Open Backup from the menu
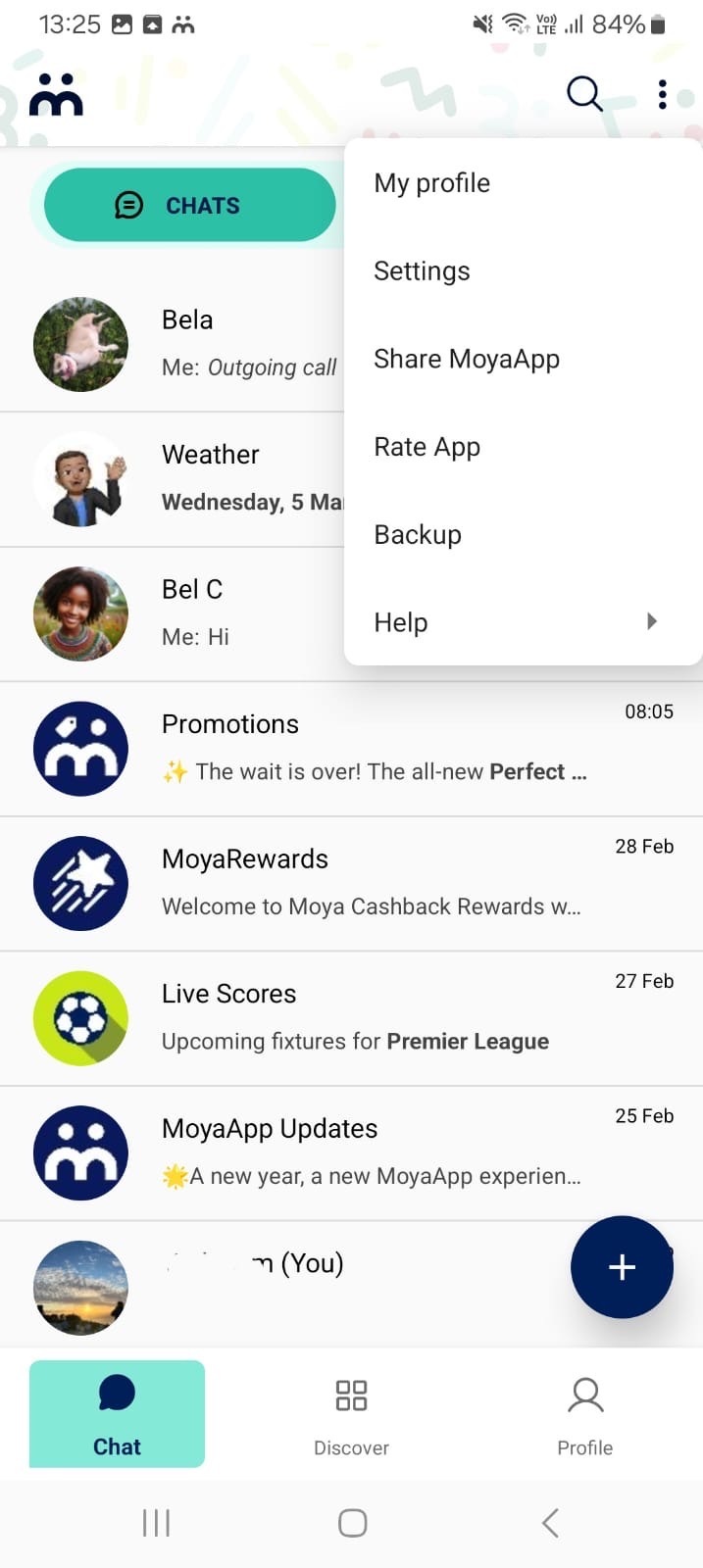The image size is (703, 1568). click(x=418, y=535)
